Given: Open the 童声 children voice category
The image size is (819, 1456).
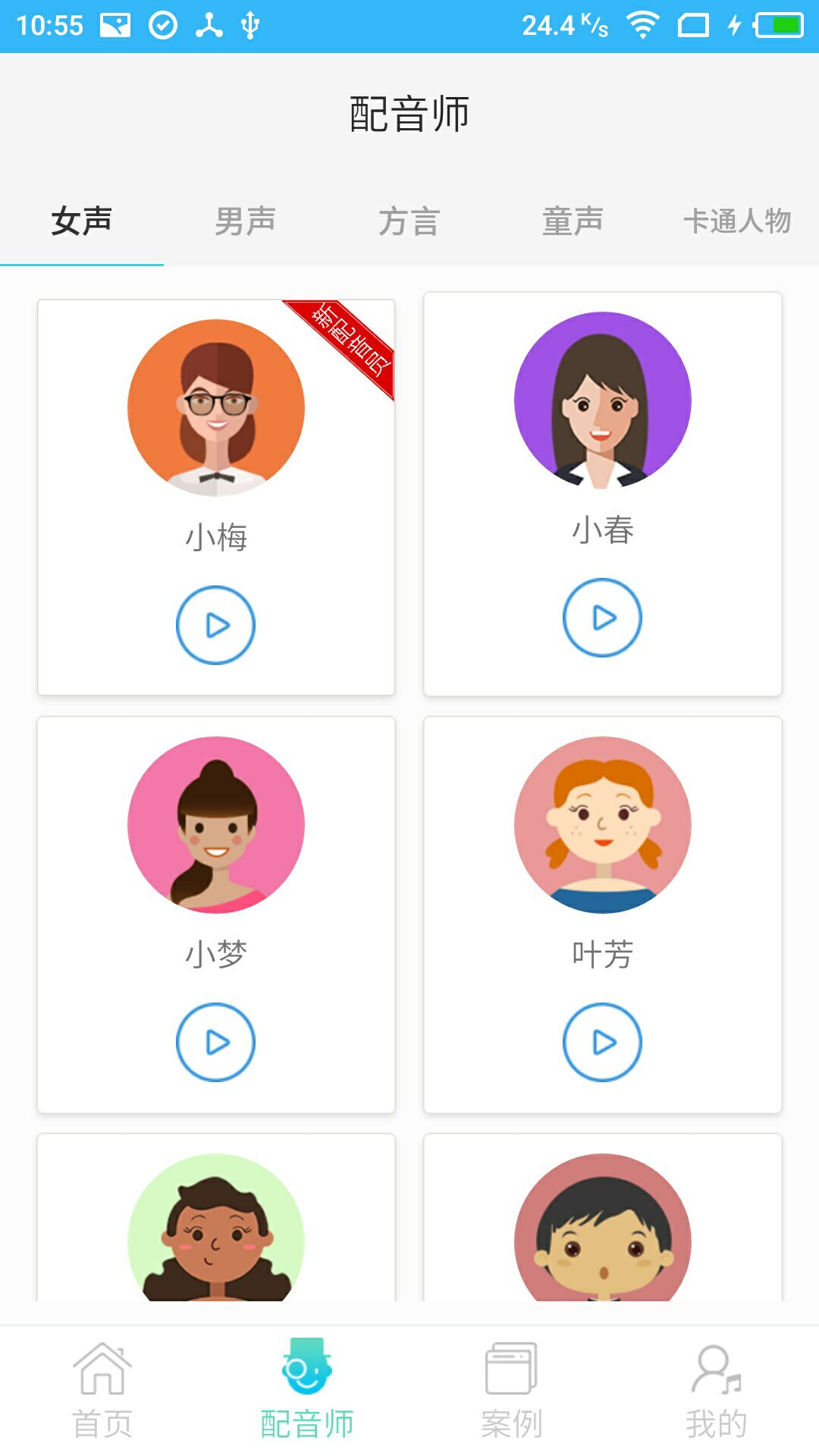Looking at the screenshot, I should (573, 222).
